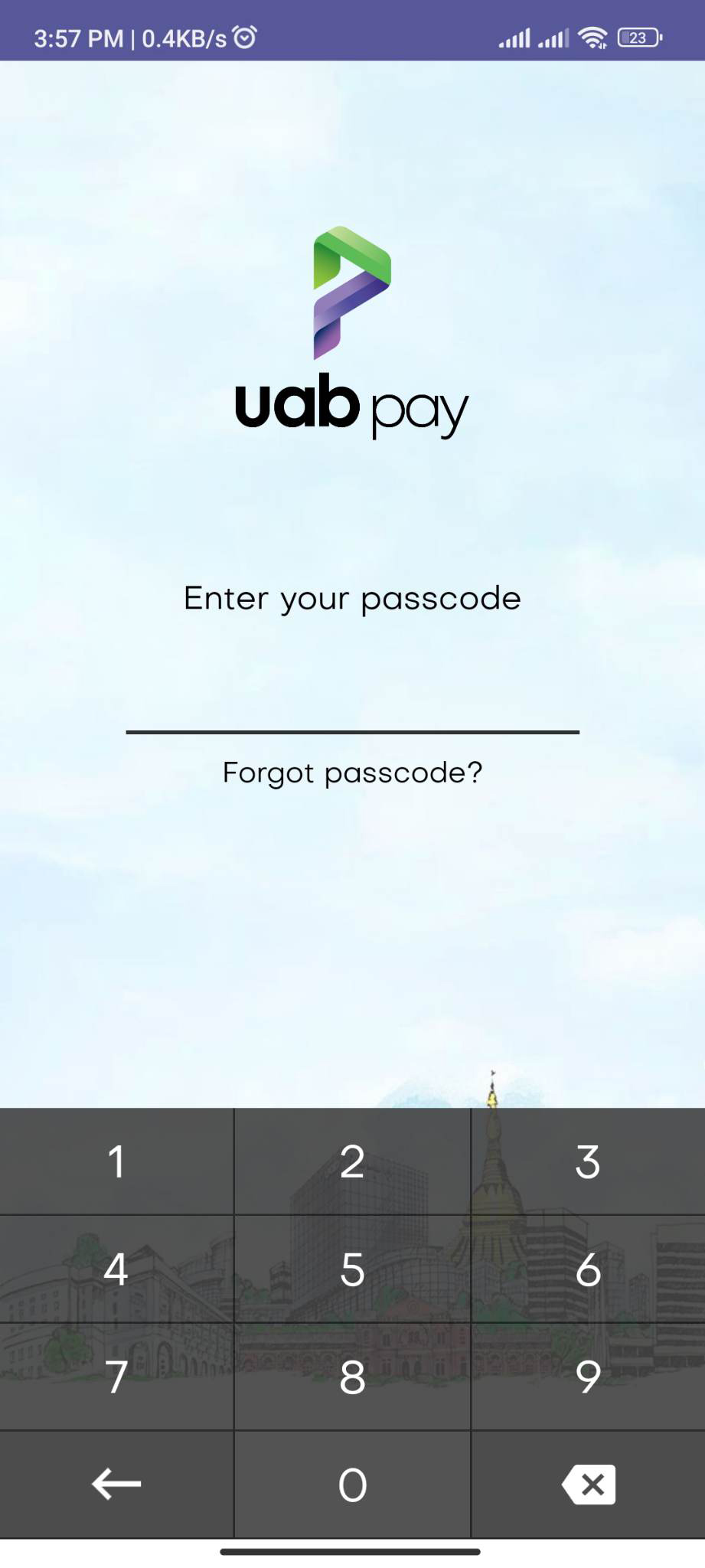Tap the number 3 key
This screenshot has height=1568, width=705.
(588, 1161)
